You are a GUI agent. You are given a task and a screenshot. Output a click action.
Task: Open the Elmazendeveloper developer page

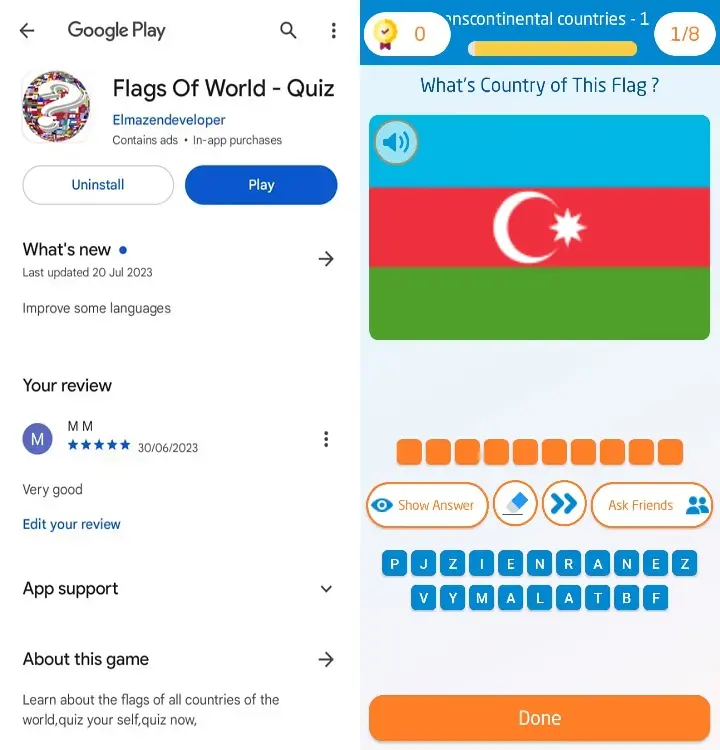click(169, 120)
